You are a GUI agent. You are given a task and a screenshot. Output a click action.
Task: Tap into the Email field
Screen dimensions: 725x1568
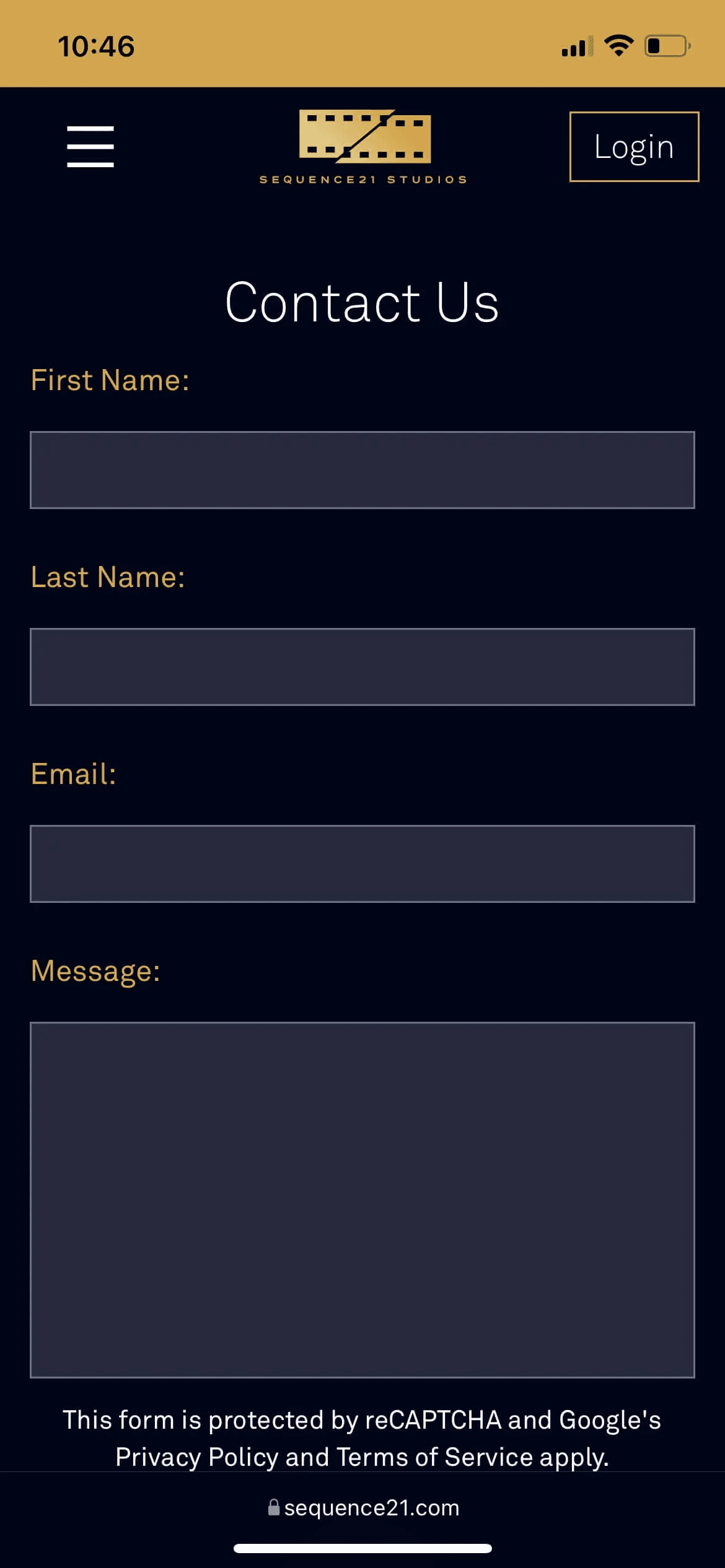(x=362, y=864)
